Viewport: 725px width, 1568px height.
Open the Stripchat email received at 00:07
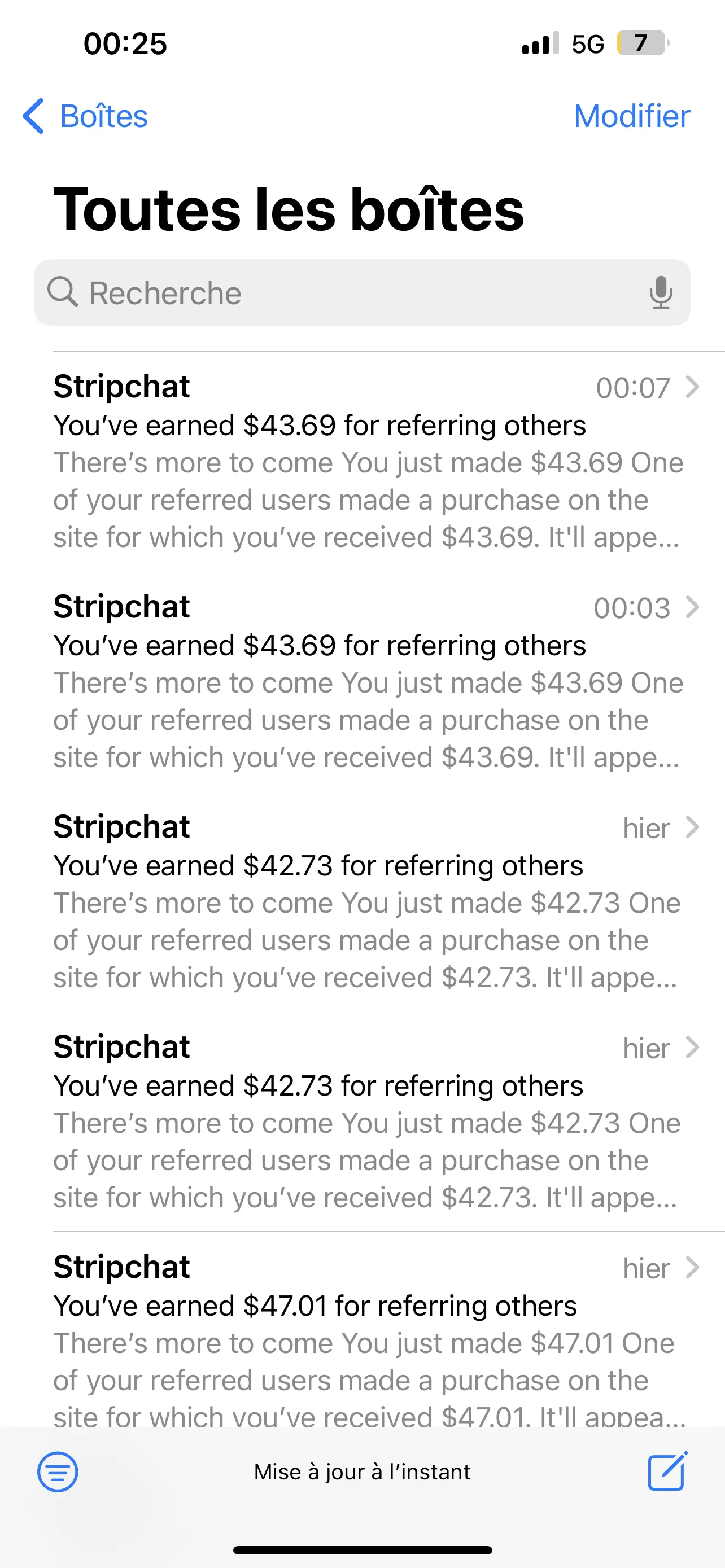click(365, 461)
